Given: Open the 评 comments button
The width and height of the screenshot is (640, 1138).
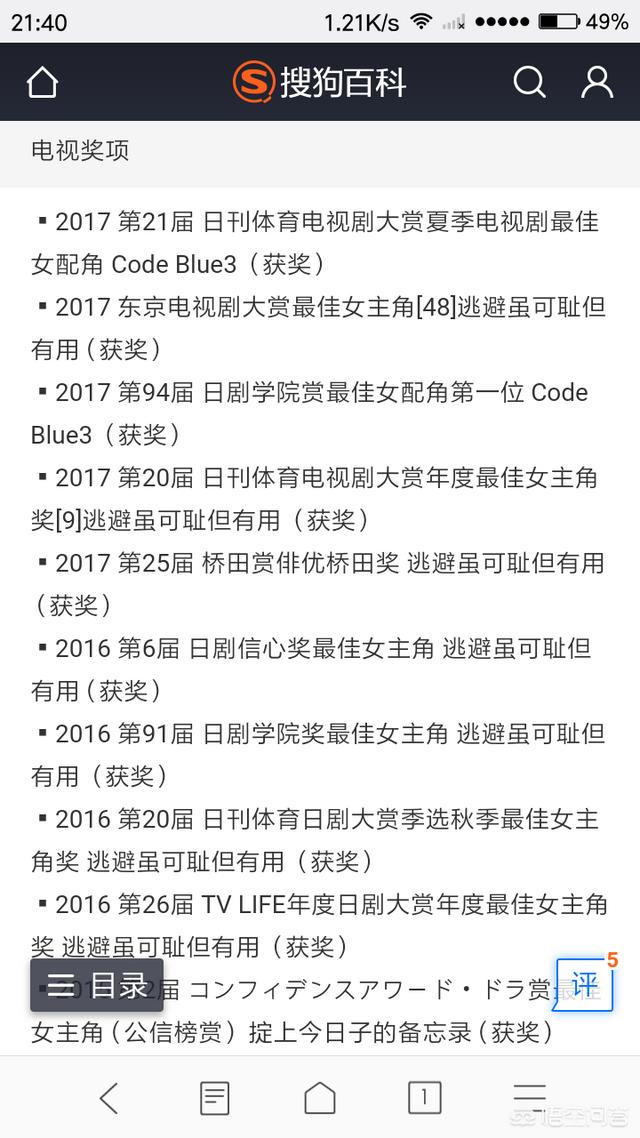Looking at the screenshot, I should (x=585, y=985).
